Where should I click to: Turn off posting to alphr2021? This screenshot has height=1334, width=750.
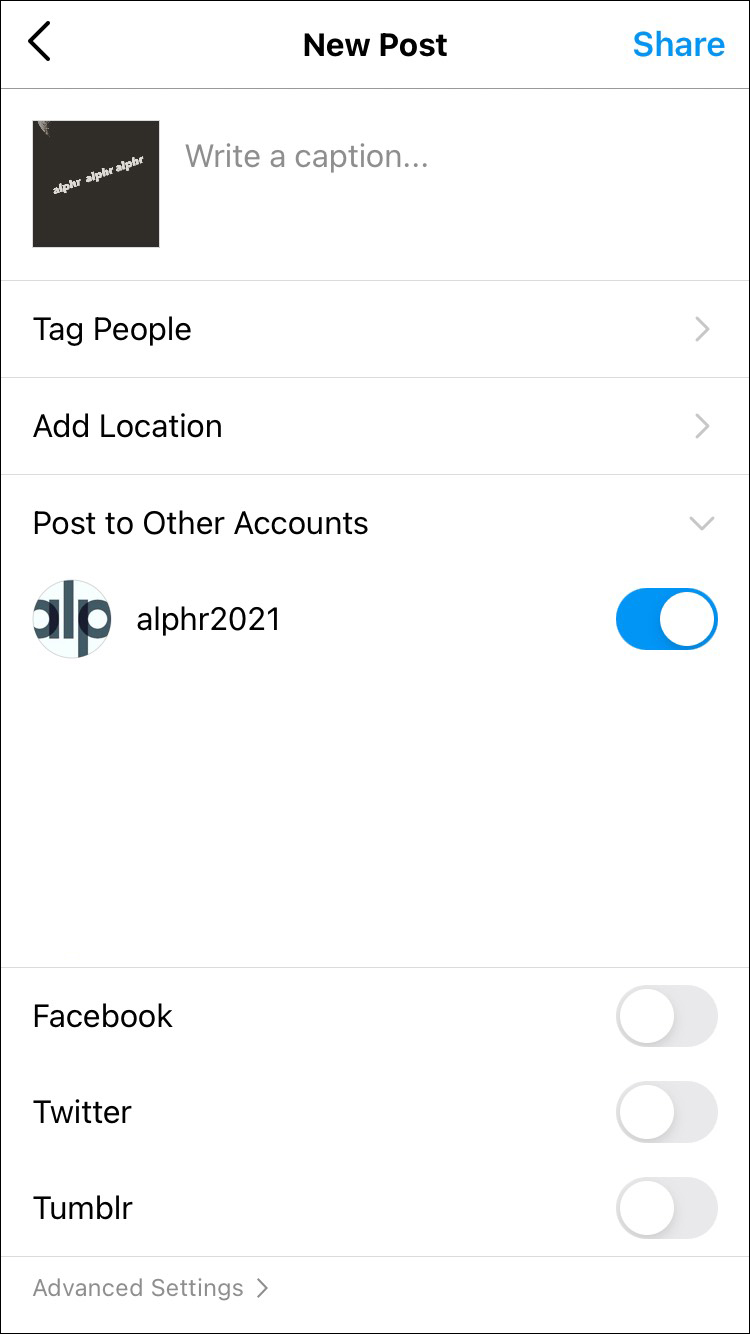[666, 619]
